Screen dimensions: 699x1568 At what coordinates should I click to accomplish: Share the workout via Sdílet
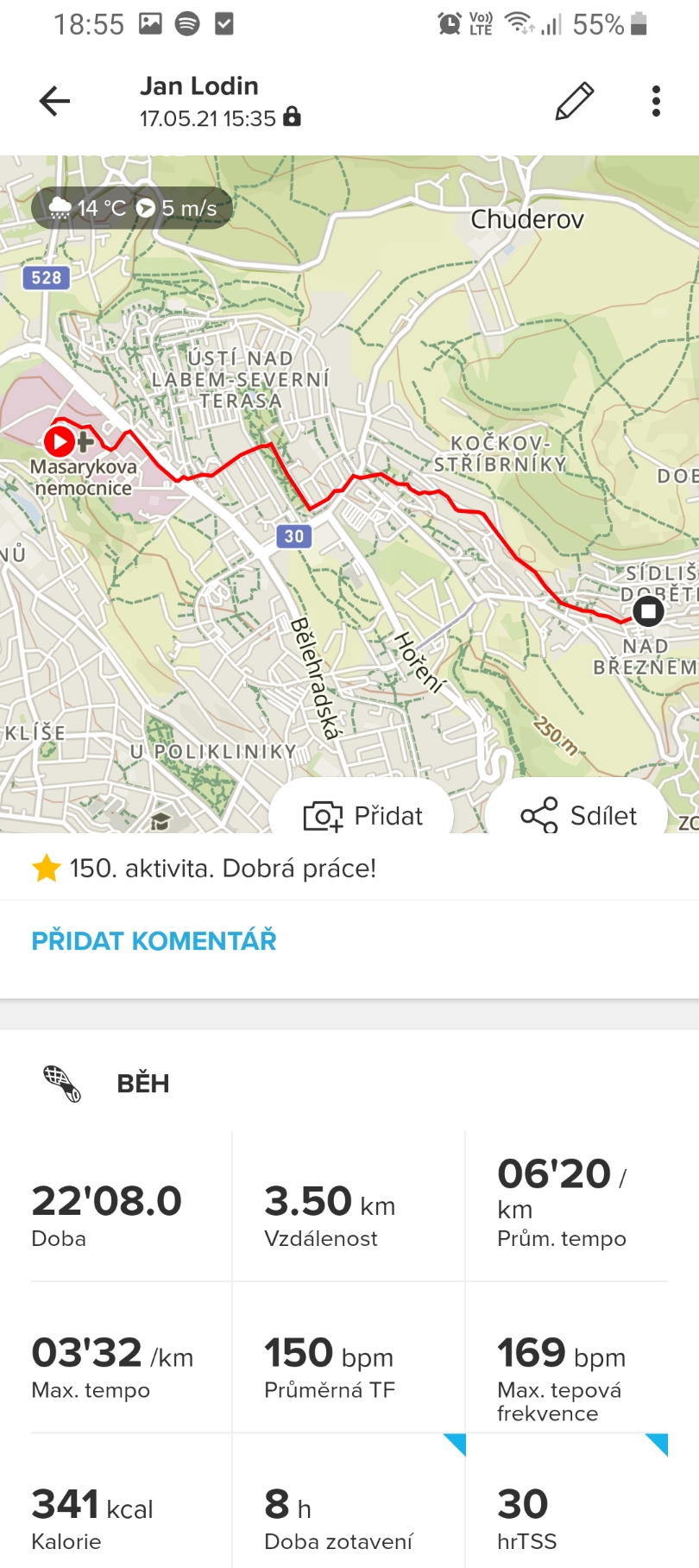pos(577,814)
